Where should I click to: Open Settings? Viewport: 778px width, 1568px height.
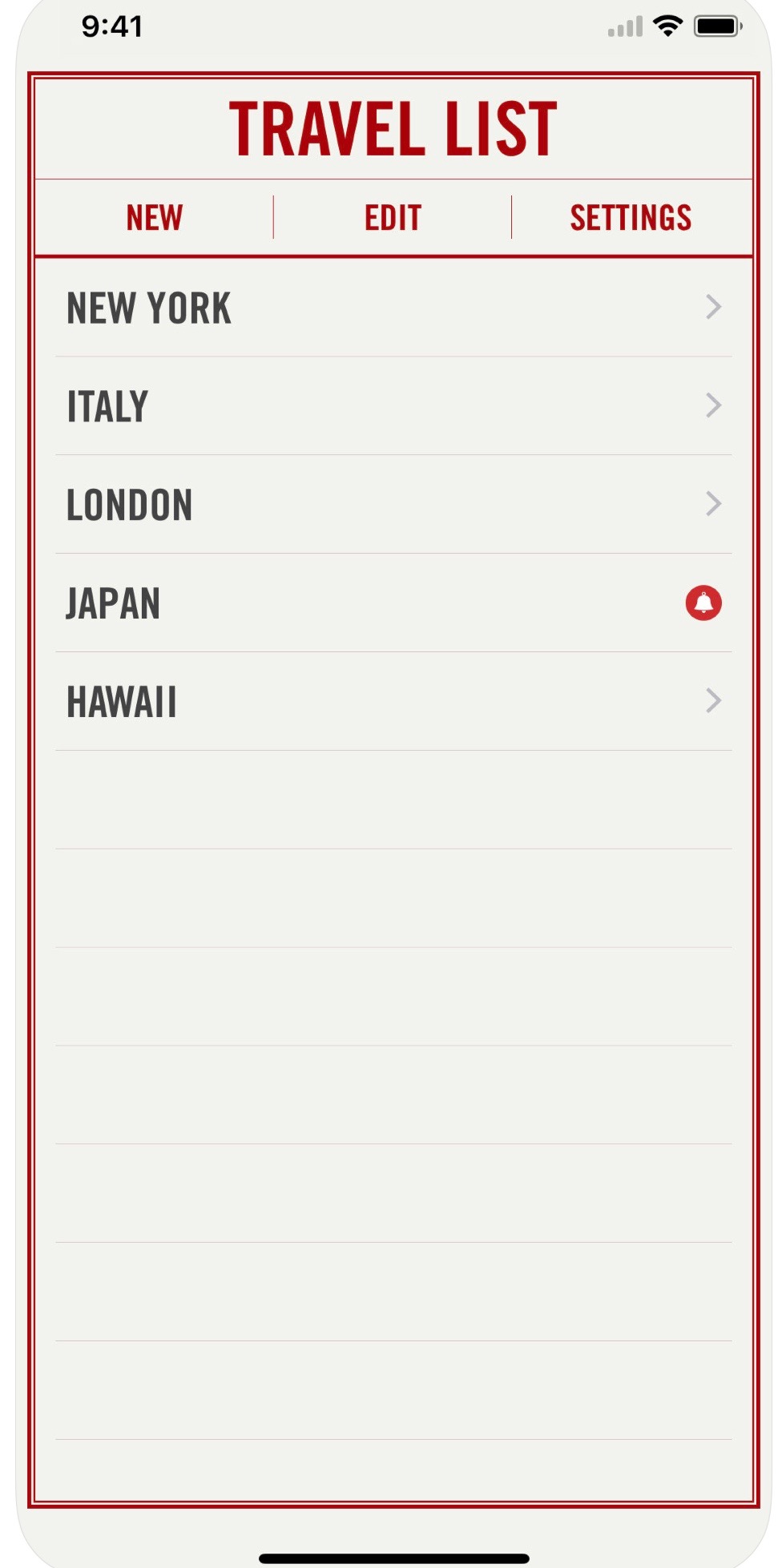(x=631, y=217)
